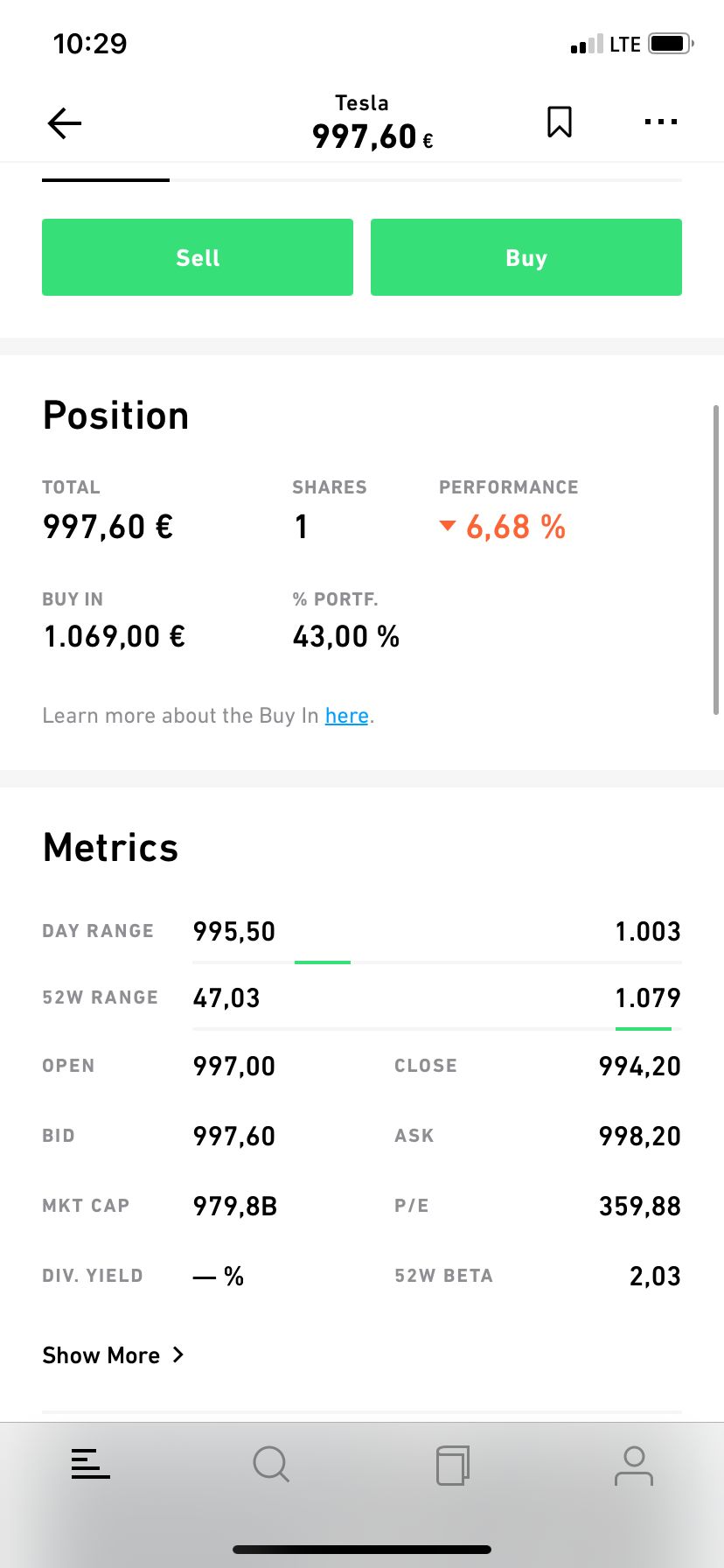
Task: Open the Buy In 'here' link
Action: pos(347,716)
